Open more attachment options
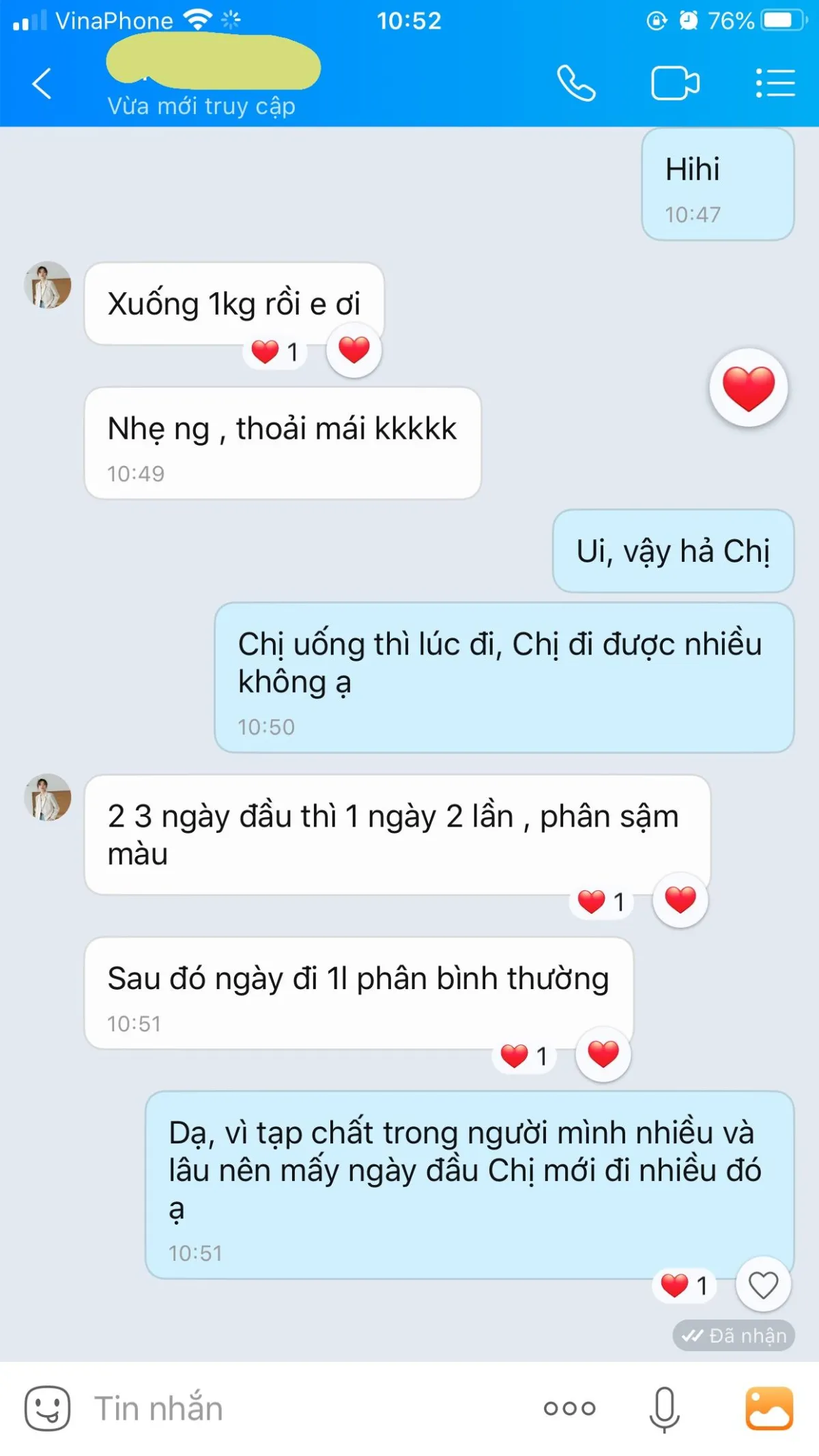The image size is (819, 1456). (x=569, y=1408)
